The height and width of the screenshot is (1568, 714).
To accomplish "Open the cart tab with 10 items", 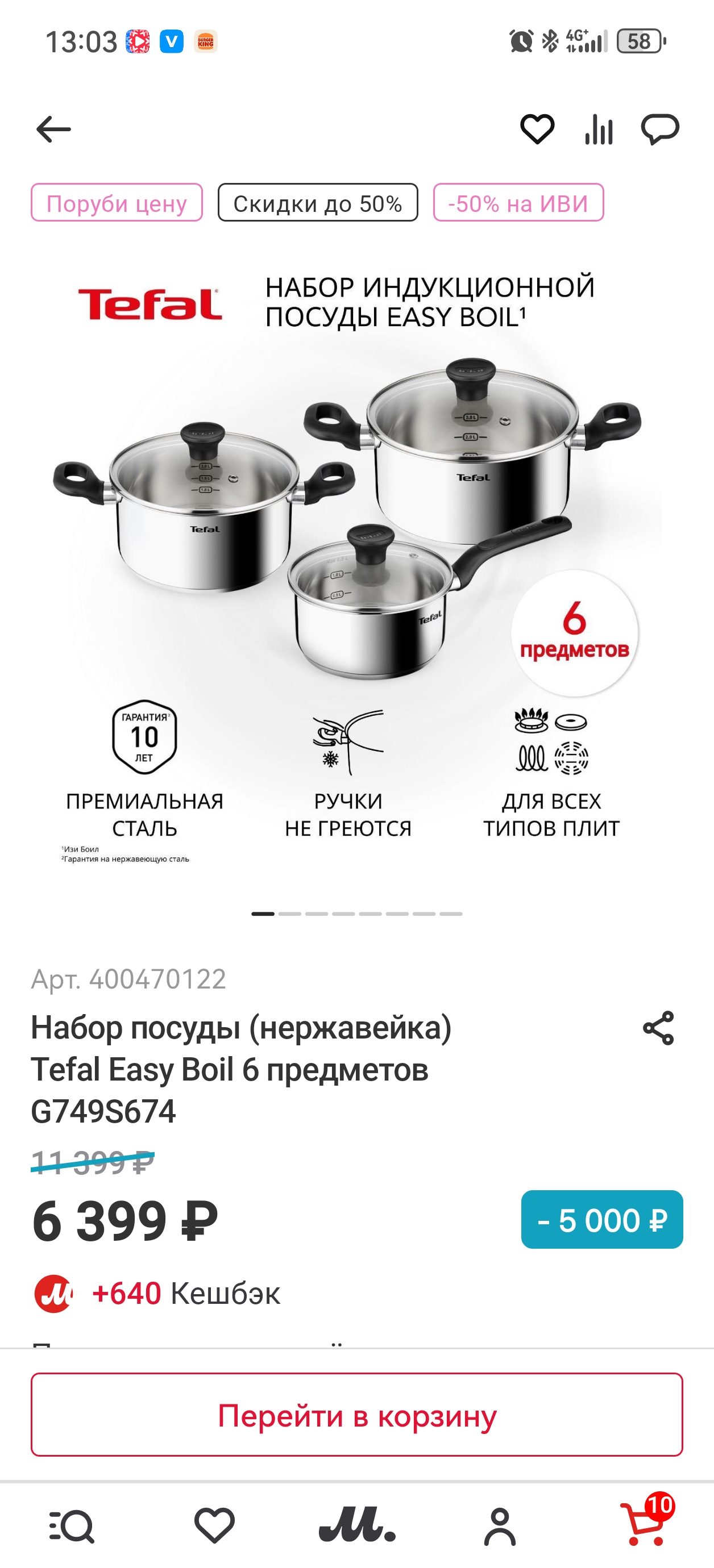I will coord(644,1525).
